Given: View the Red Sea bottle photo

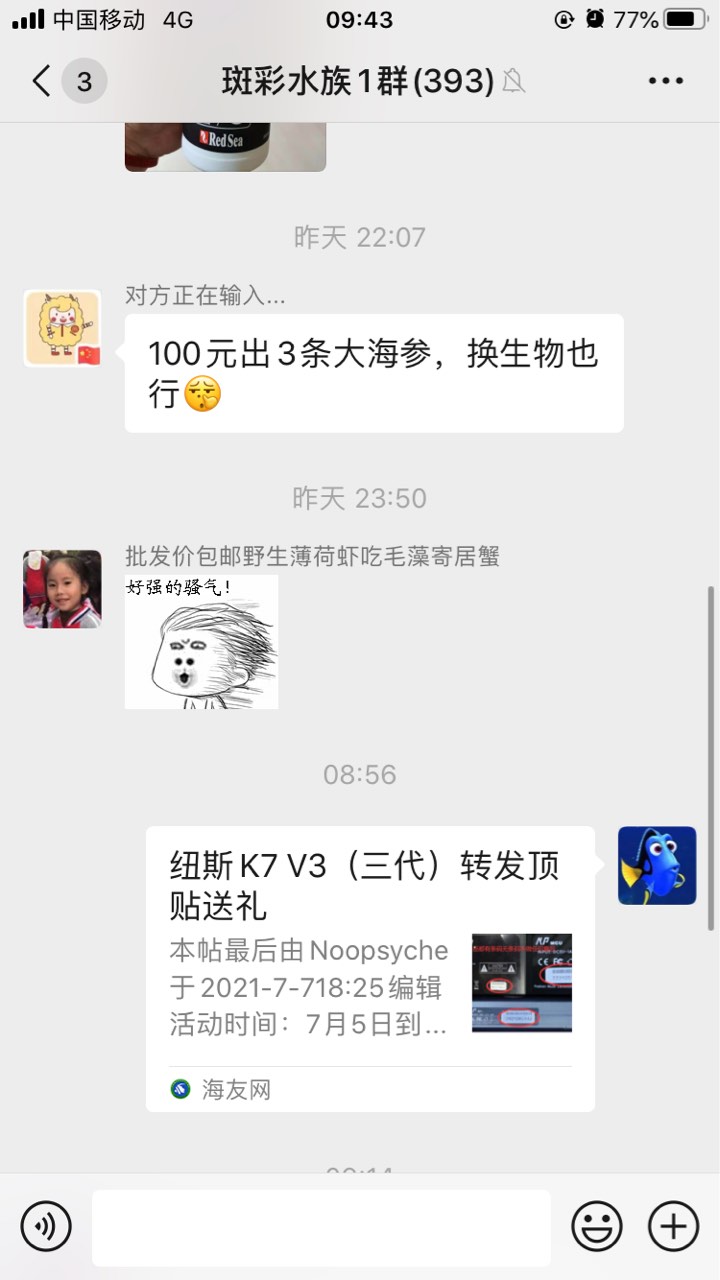Looking at the screenshot, I should coord(225,145).
